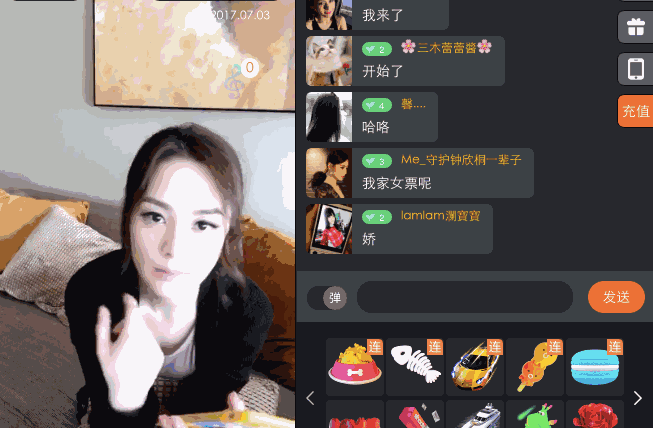Select the blue macaron gift

595,366
